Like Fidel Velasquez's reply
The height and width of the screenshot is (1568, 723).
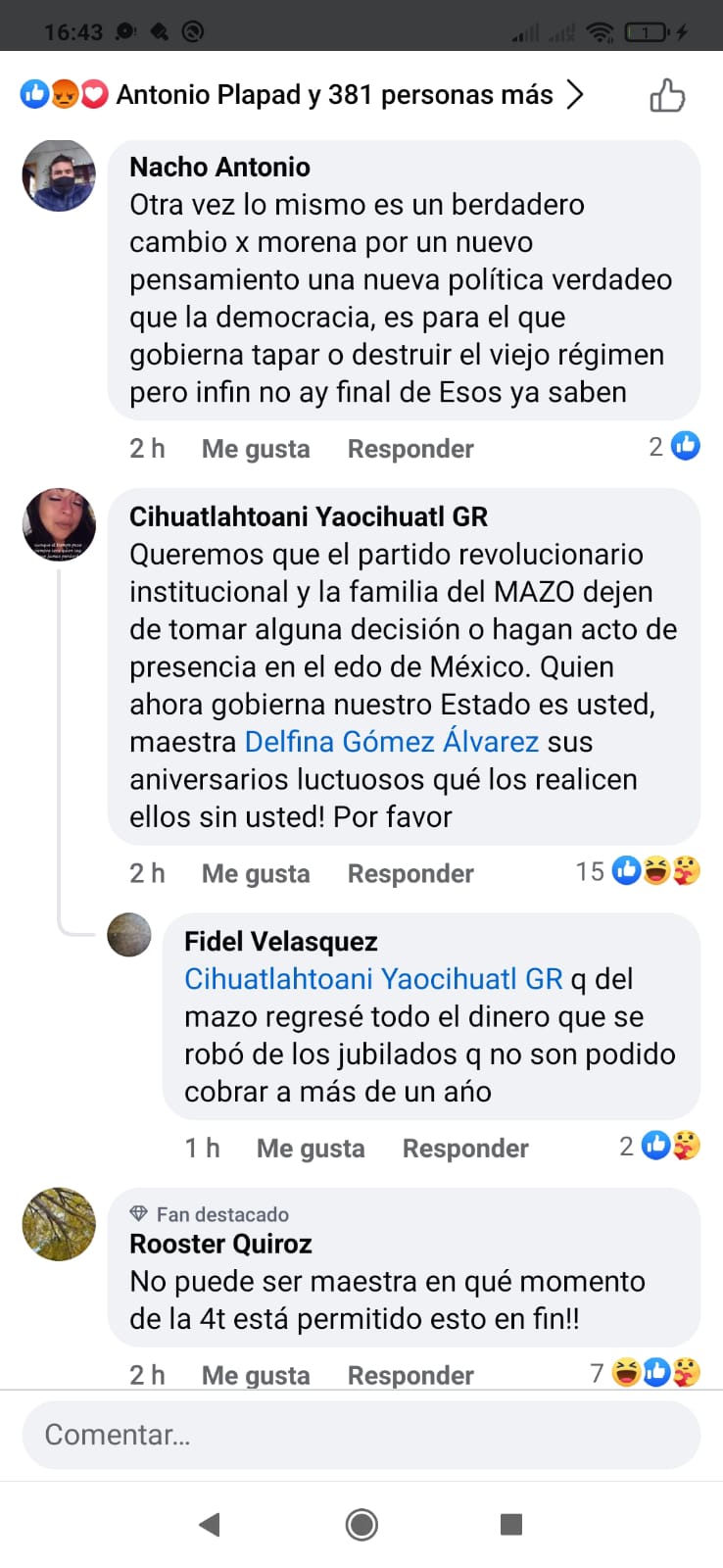311,1148
